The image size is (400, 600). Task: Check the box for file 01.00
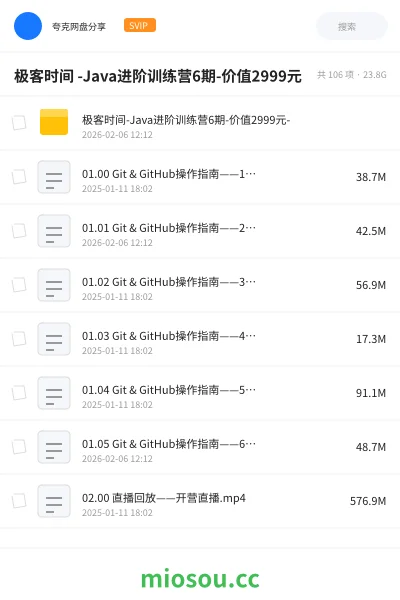tap(19, 177)
